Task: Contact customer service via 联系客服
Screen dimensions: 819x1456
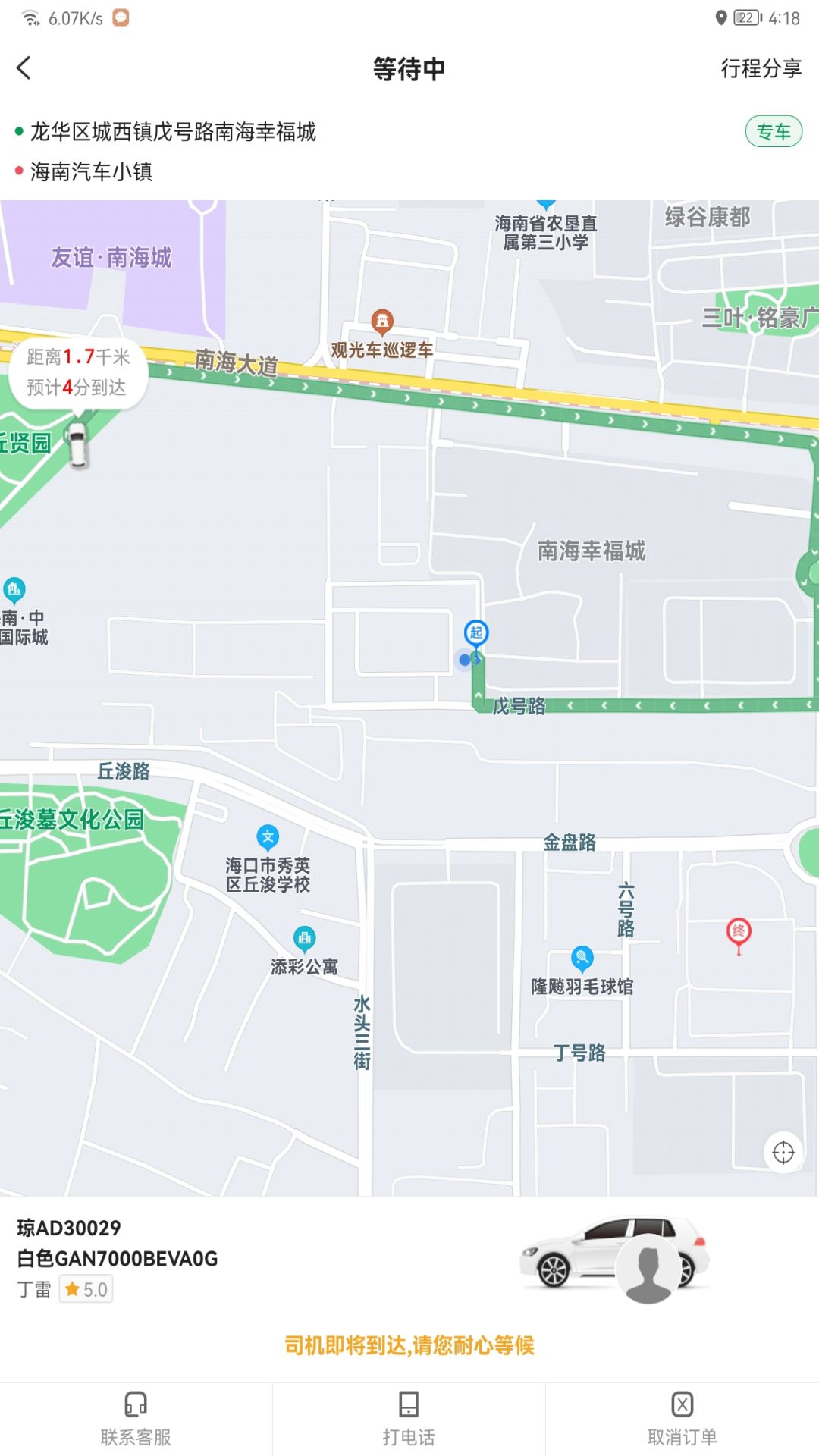Action: [136, 1419]
